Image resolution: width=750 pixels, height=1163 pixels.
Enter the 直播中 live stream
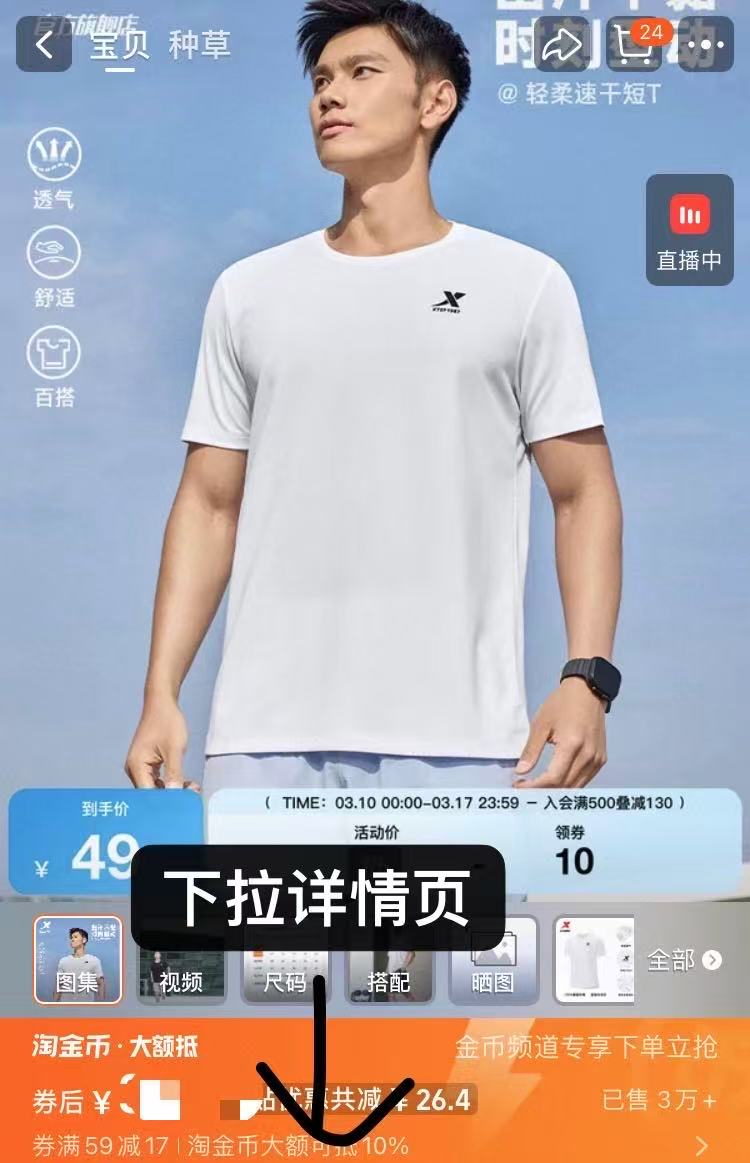[689, 230]
